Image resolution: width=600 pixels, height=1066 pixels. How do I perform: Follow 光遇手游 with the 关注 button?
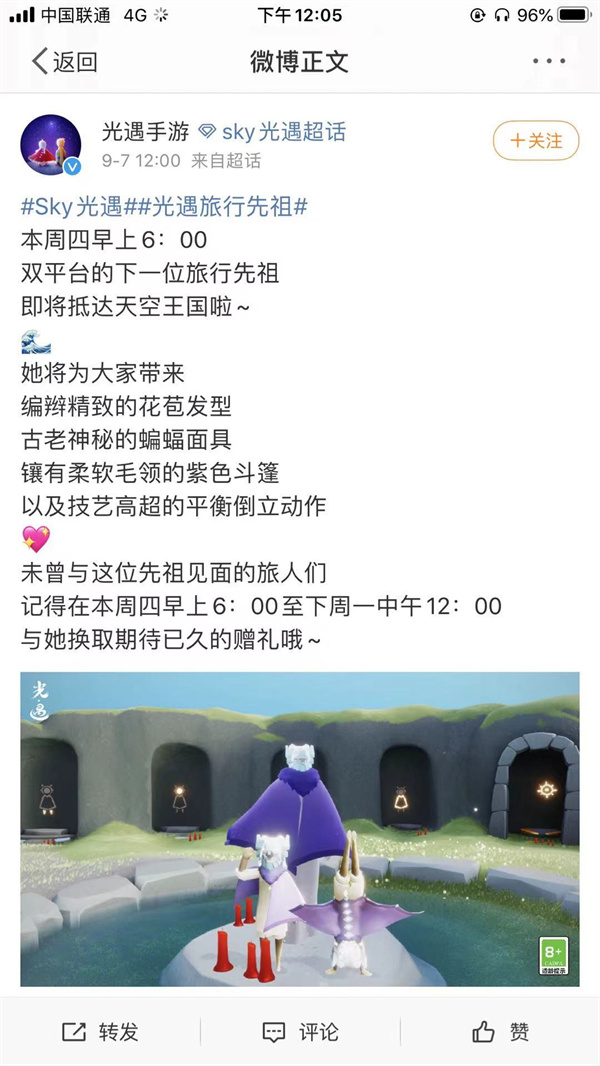point(535,141)
